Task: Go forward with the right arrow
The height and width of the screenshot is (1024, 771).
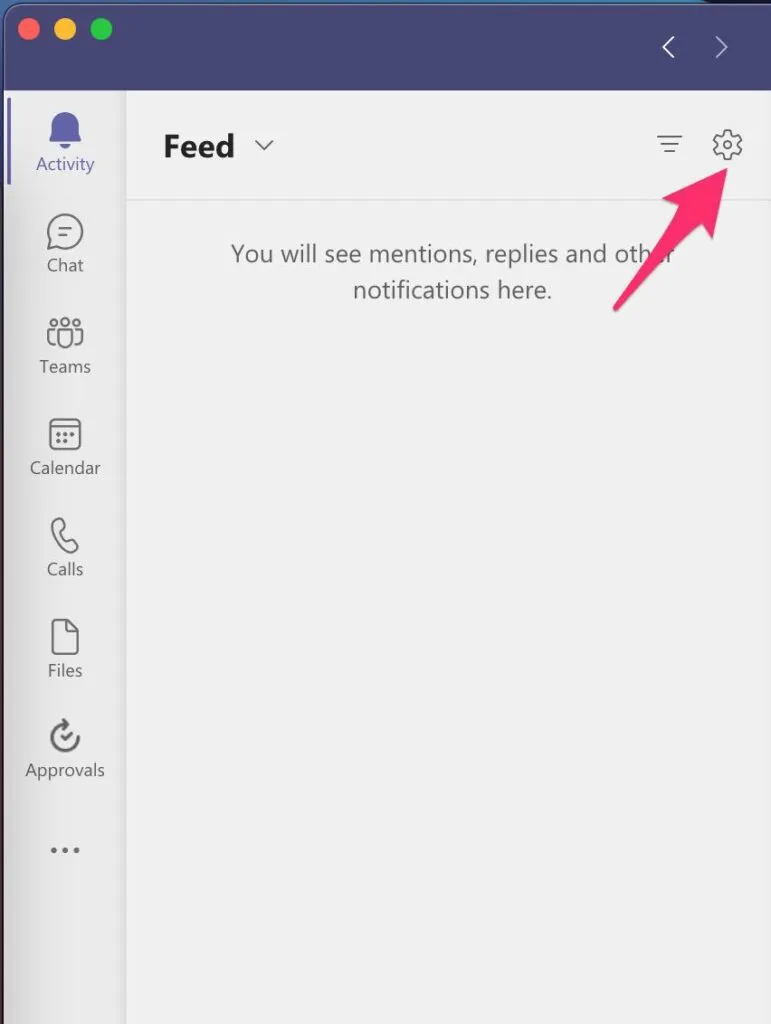Action: coord(721,47)
